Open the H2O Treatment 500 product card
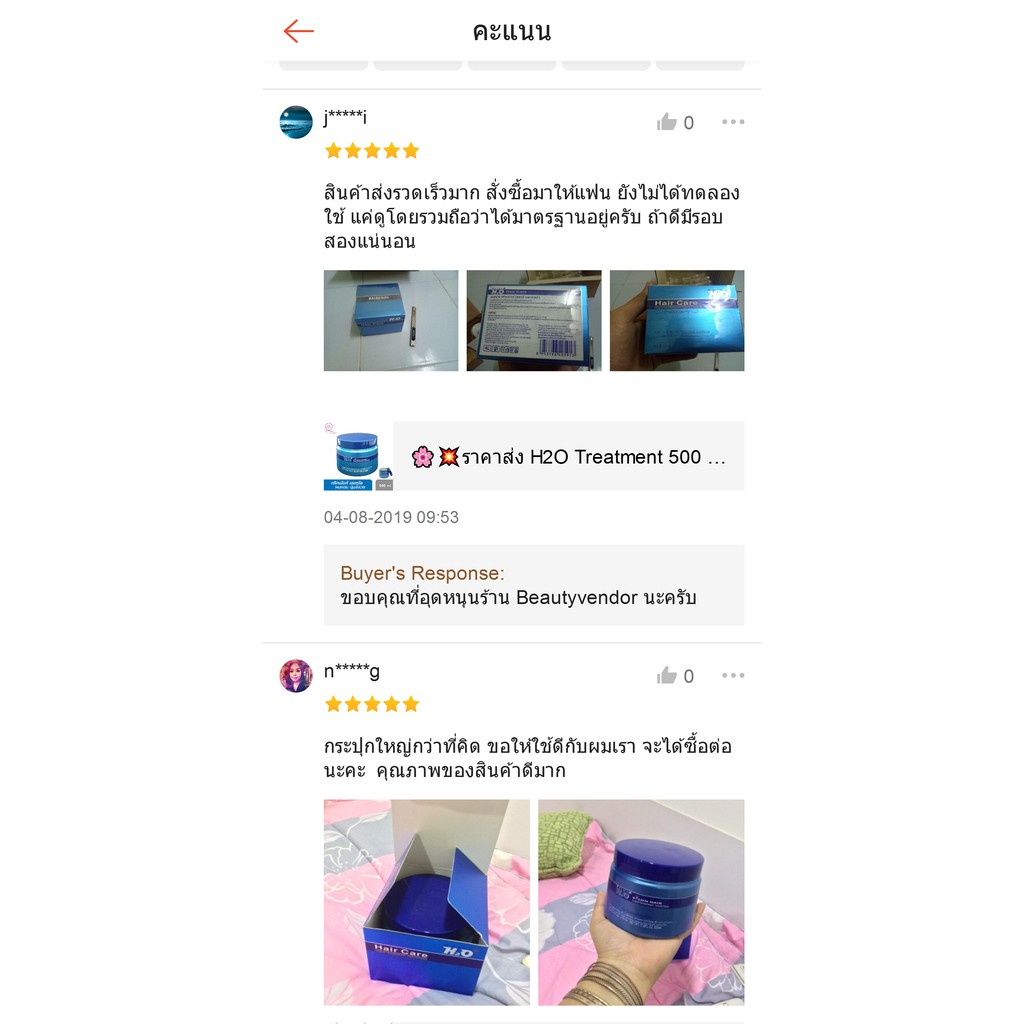This screenshot has height=1024, width=1024. 534,456
